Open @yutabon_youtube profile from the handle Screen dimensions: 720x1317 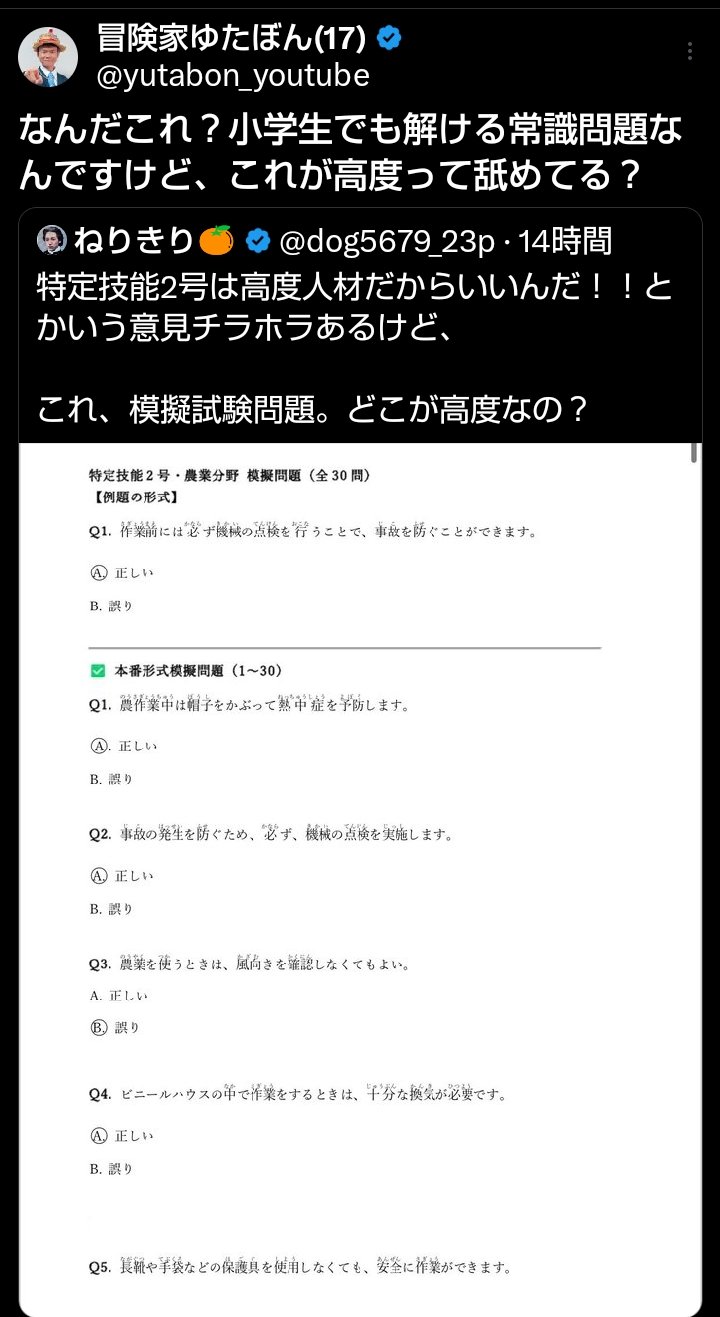pos(233,75)
